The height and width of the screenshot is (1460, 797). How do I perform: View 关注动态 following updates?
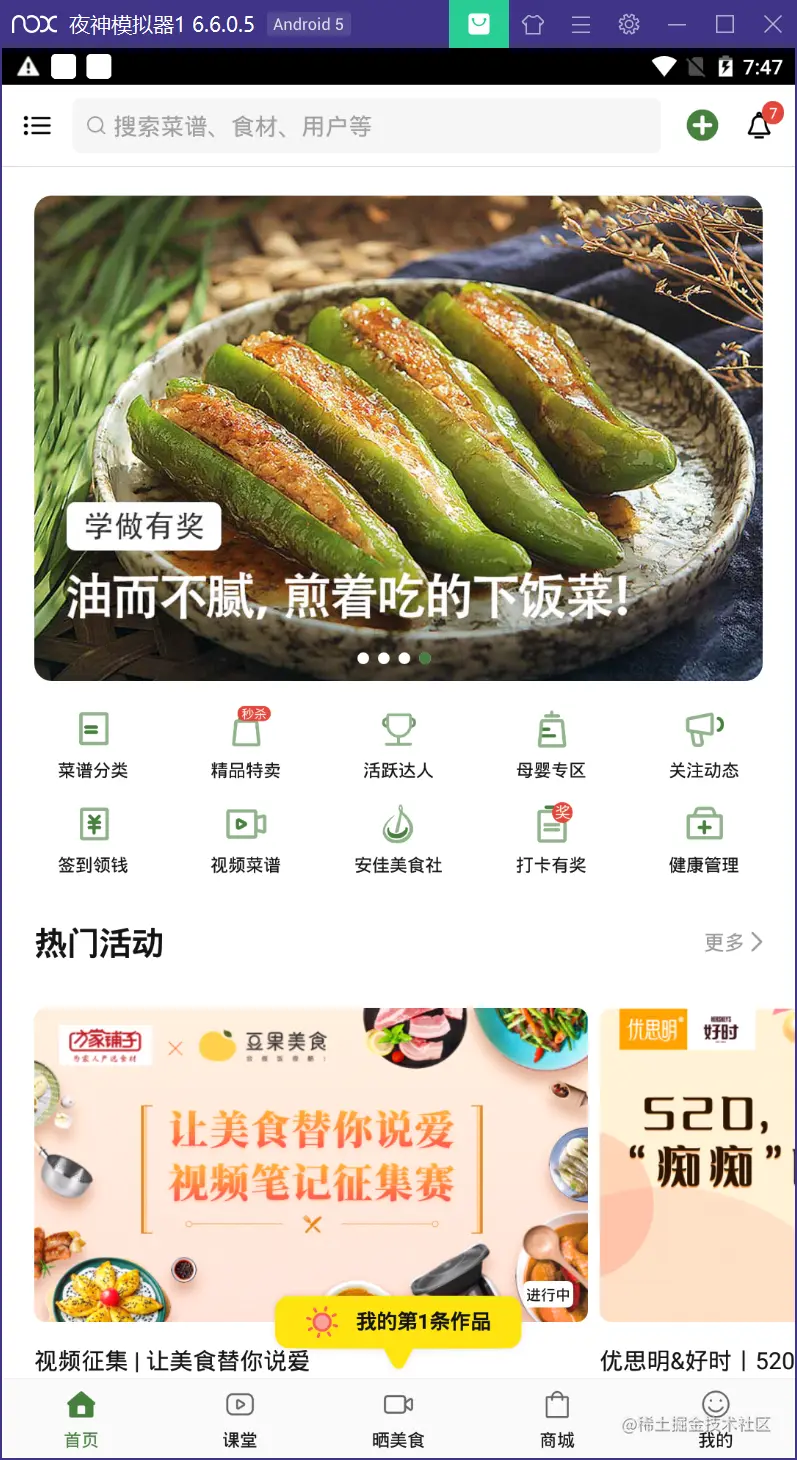pyautogui.click(x=704, y=745)
